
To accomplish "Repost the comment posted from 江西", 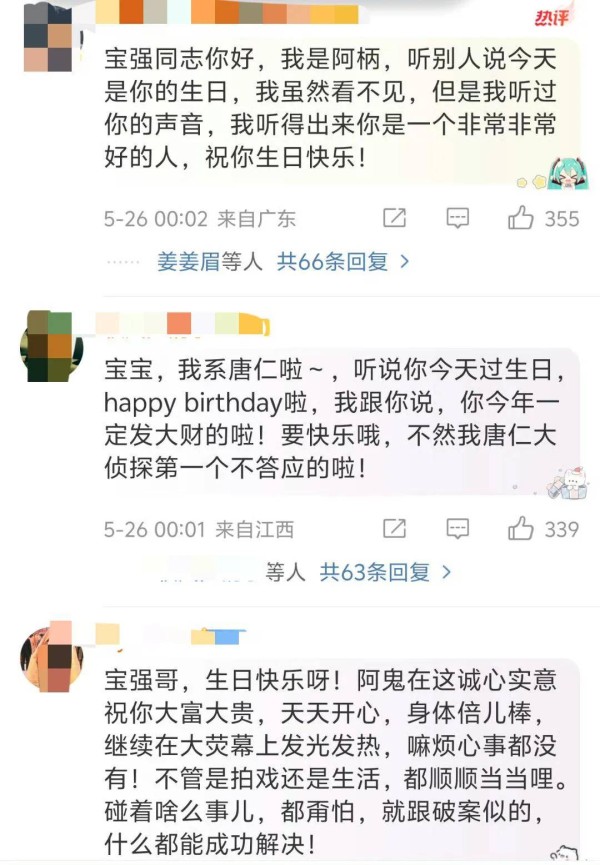I will (394, 528).
